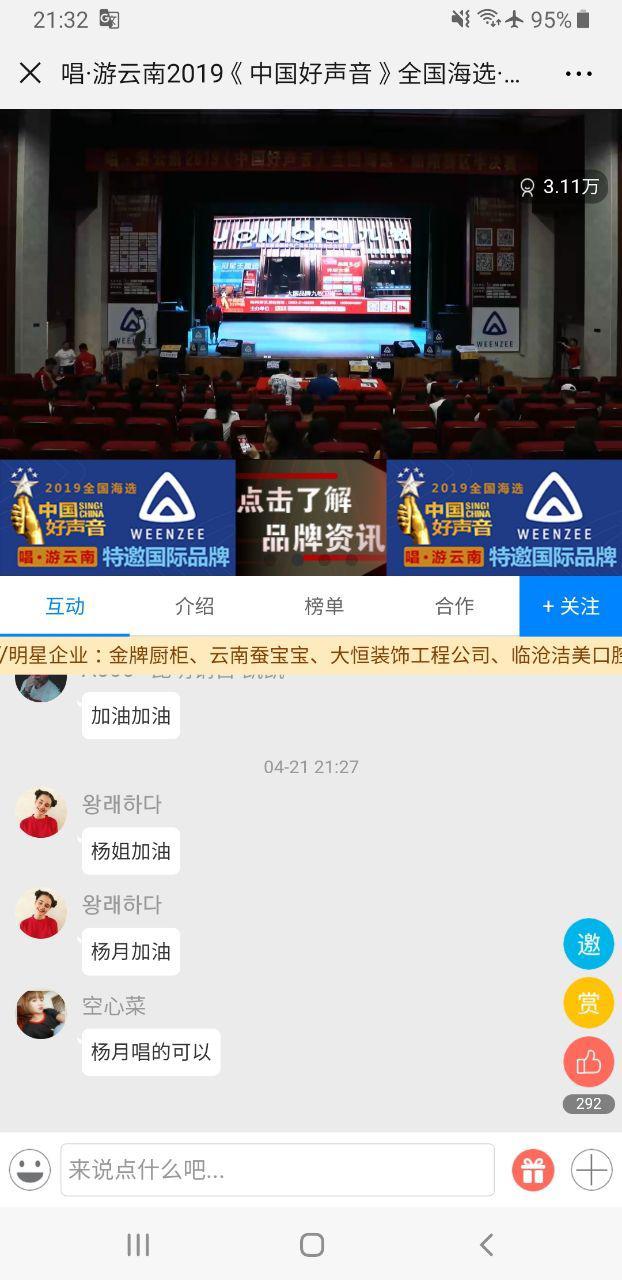This screenshot has height=1280, width=622.
Task: Go back using system navigation
Action: pos(486,1244)
